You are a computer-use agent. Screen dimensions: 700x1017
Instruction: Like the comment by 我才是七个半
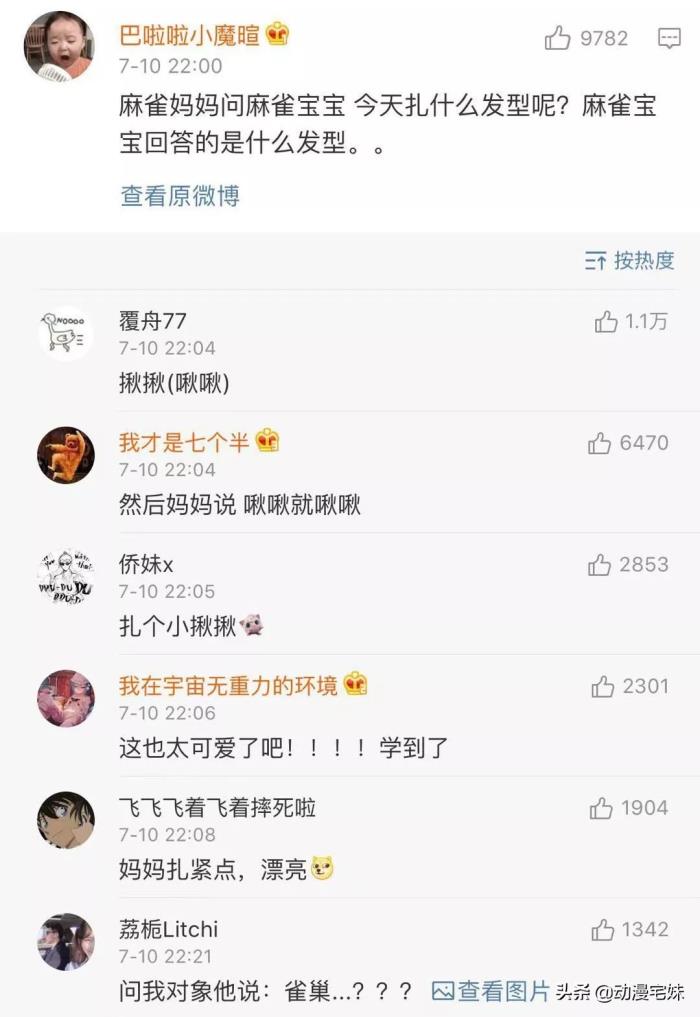600,443
